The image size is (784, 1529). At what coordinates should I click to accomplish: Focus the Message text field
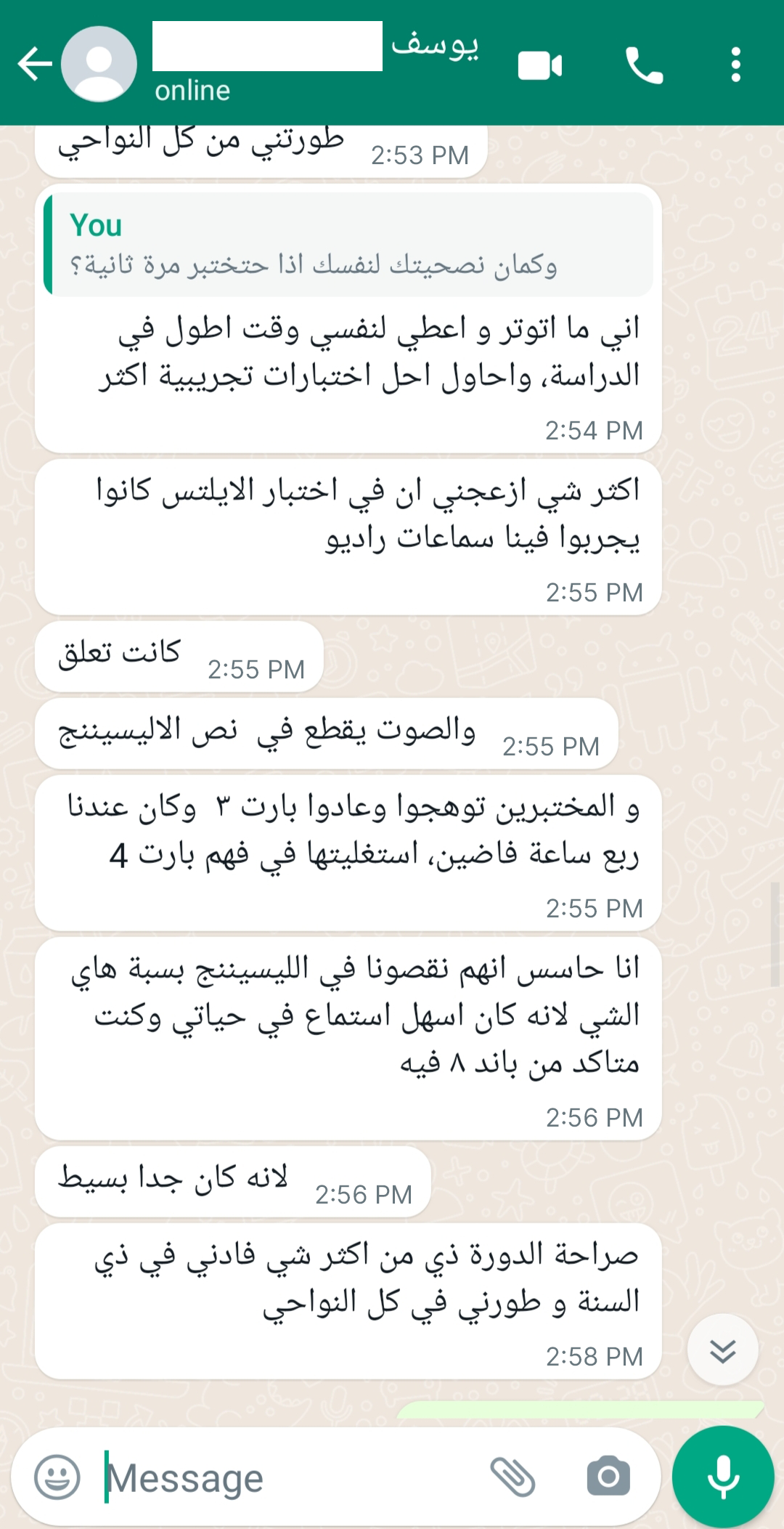[290, 1477]
